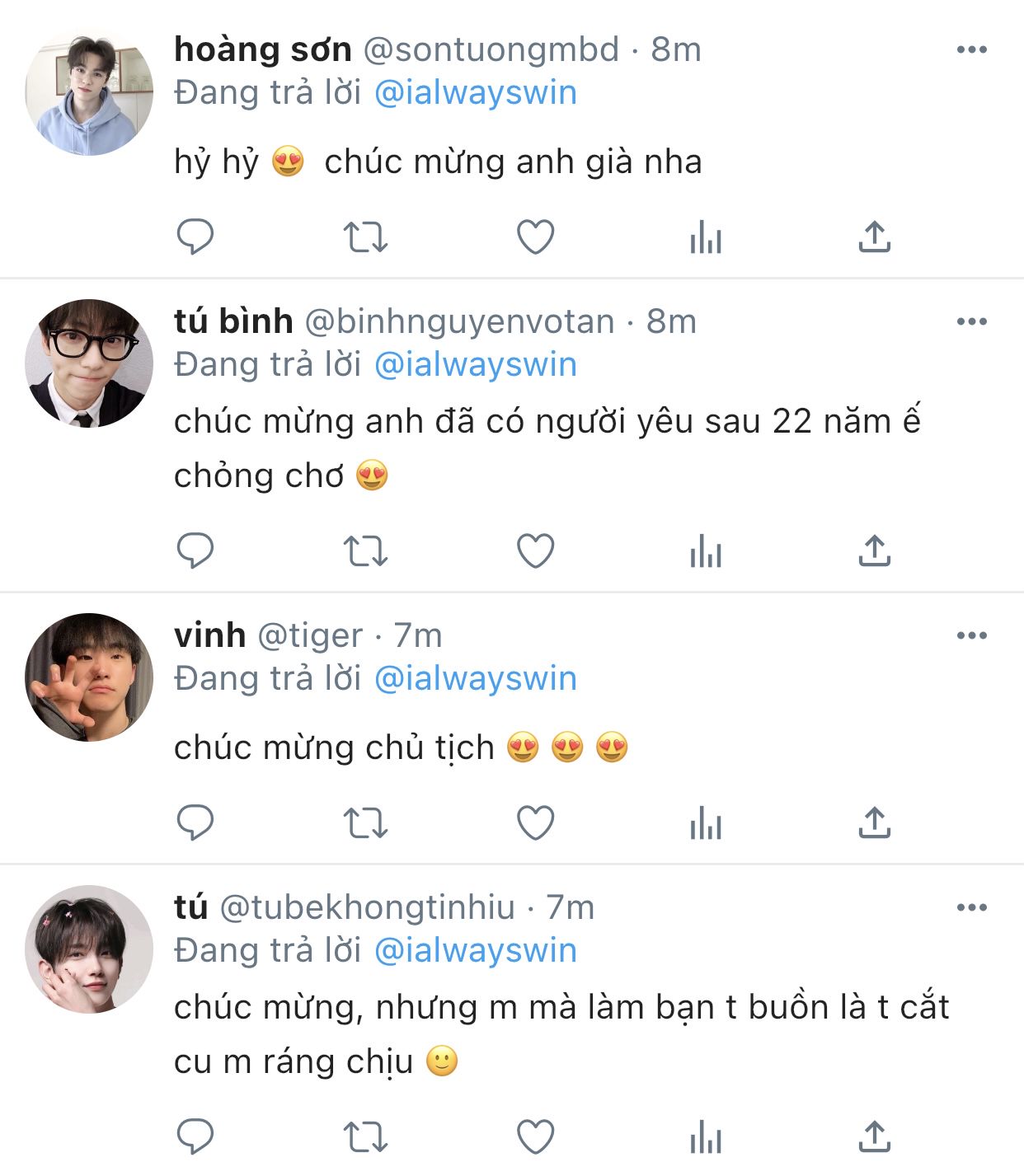Open overflow menu on hoàng sơn's reply

coord(971,50)
